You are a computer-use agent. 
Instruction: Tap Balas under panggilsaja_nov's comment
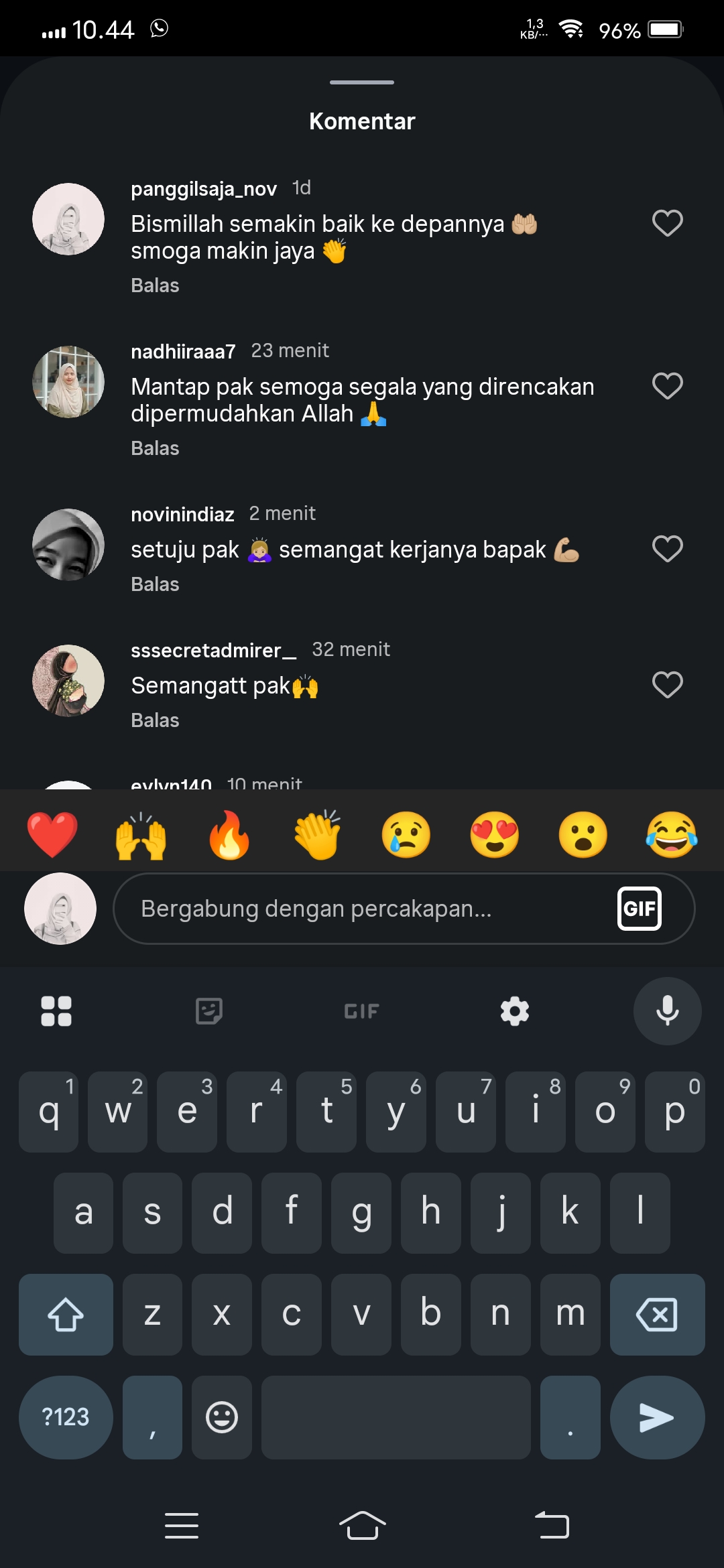click(x=155, y=285)
